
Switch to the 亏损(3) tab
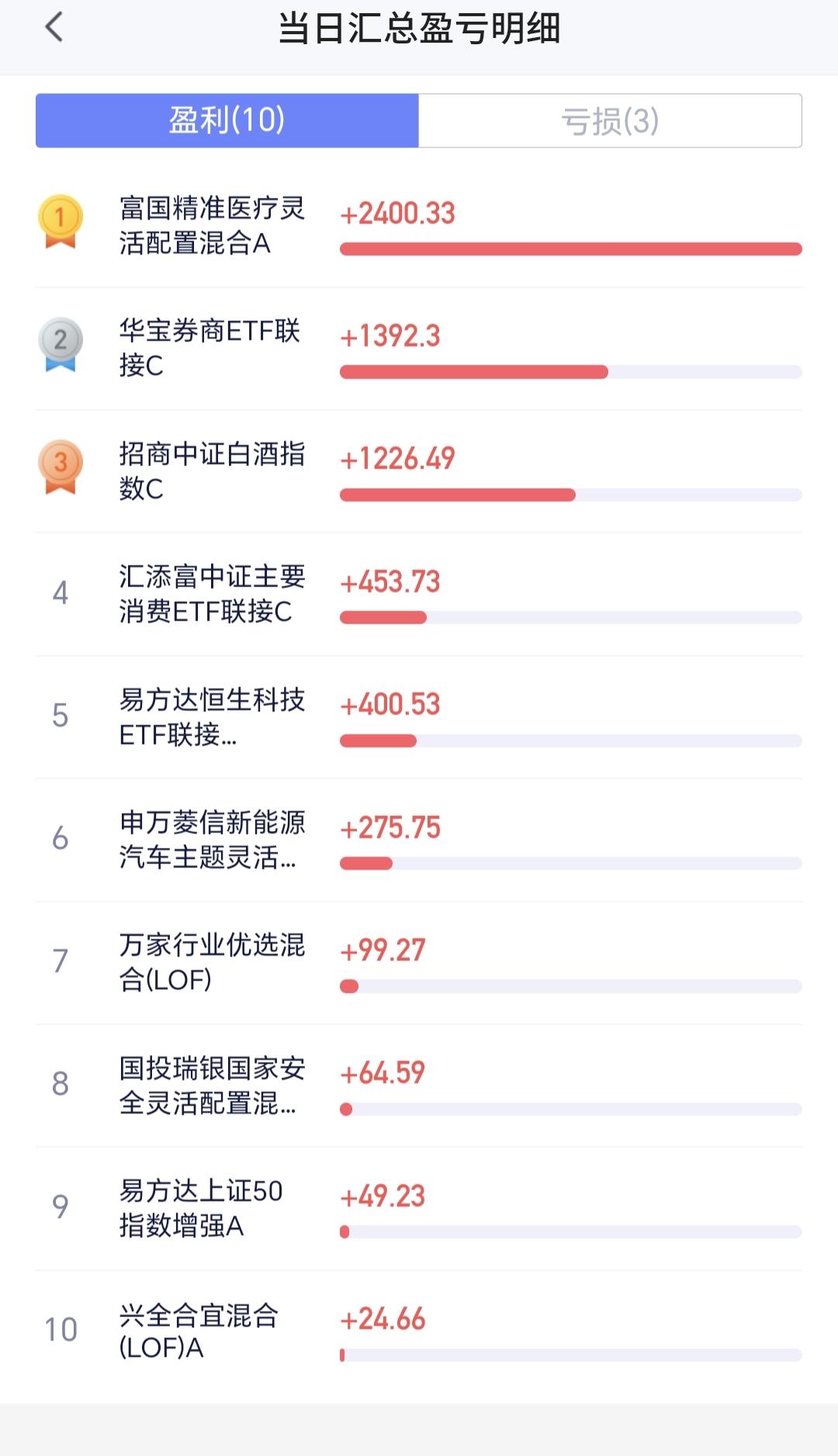click(x=610, y=121)
